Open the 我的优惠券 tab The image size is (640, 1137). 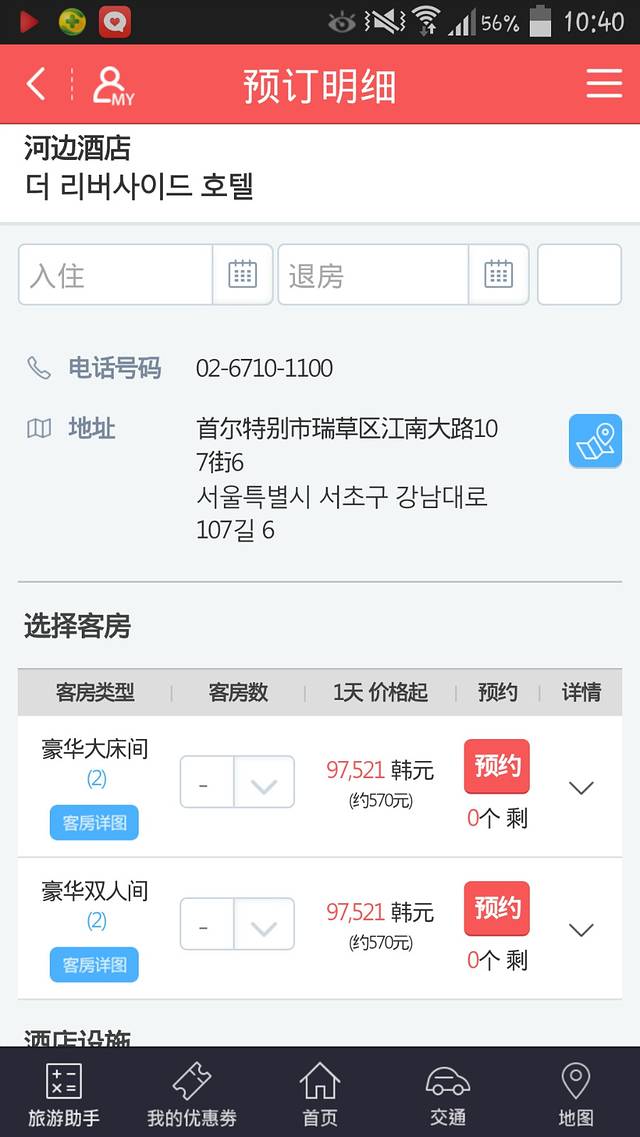click(x=192, y=1094)
